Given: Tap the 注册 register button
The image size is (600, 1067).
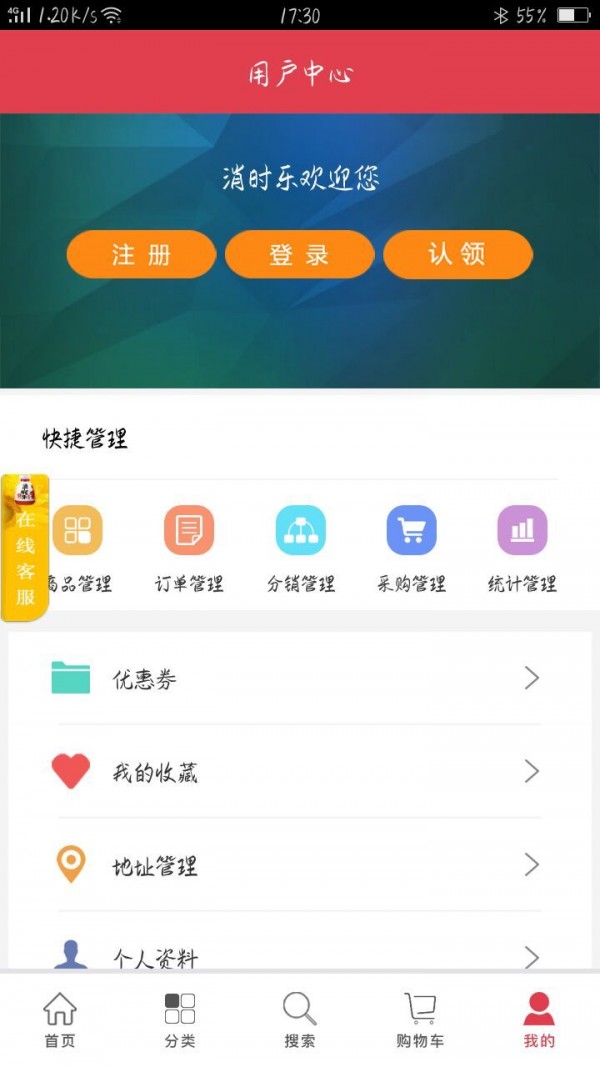Looking at the screenshot, I should point(141,254).
